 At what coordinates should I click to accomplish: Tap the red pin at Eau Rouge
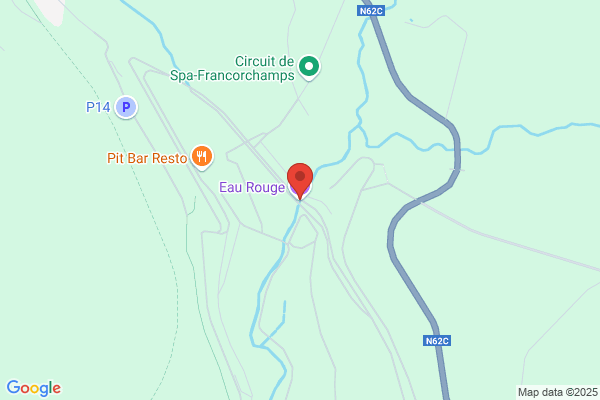[x=300, y=181]
